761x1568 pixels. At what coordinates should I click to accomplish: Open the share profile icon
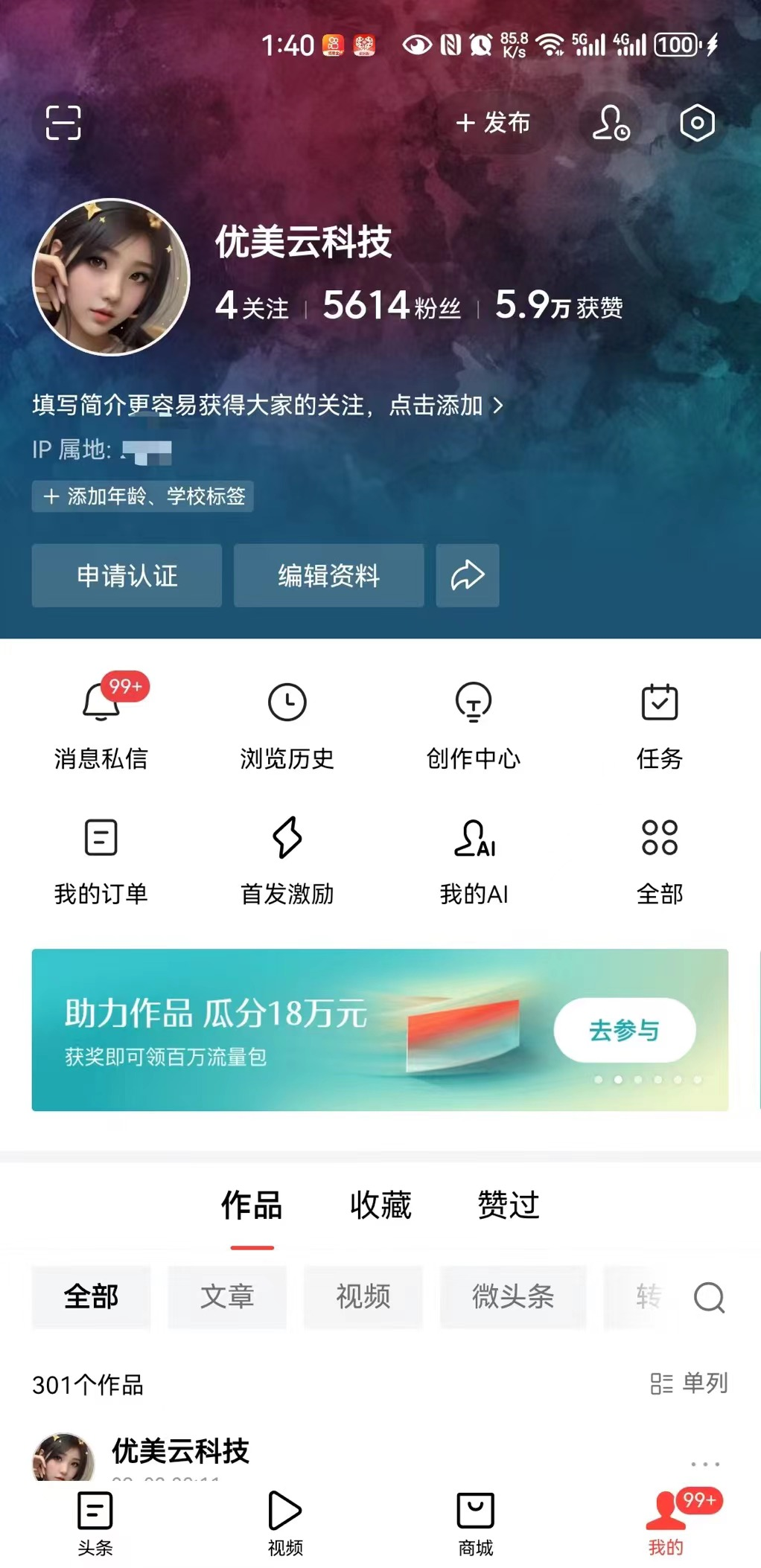pos(467,575)
